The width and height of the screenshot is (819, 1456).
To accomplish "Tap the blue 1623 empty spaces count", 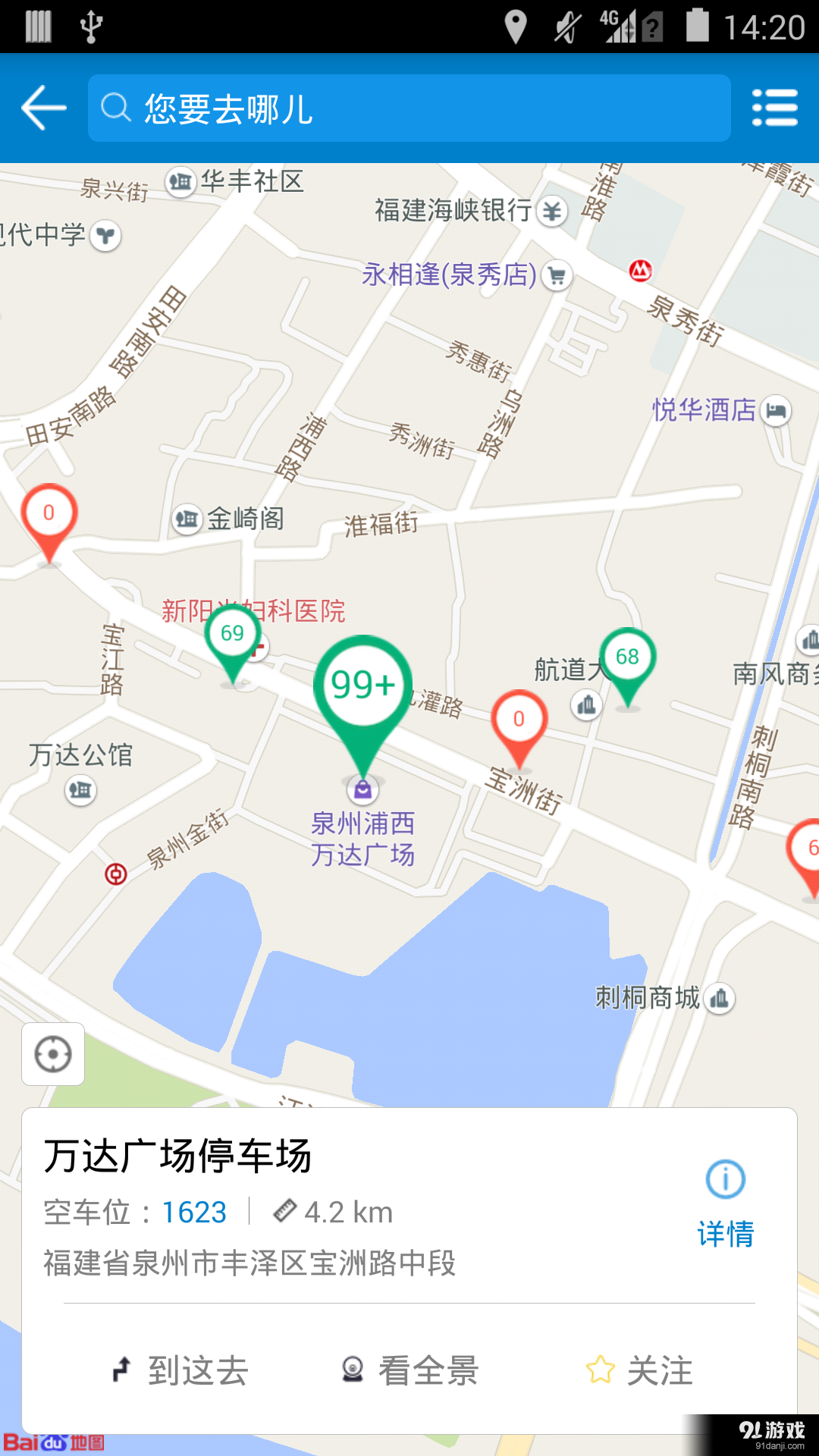I will click(x=193, y=1211).
